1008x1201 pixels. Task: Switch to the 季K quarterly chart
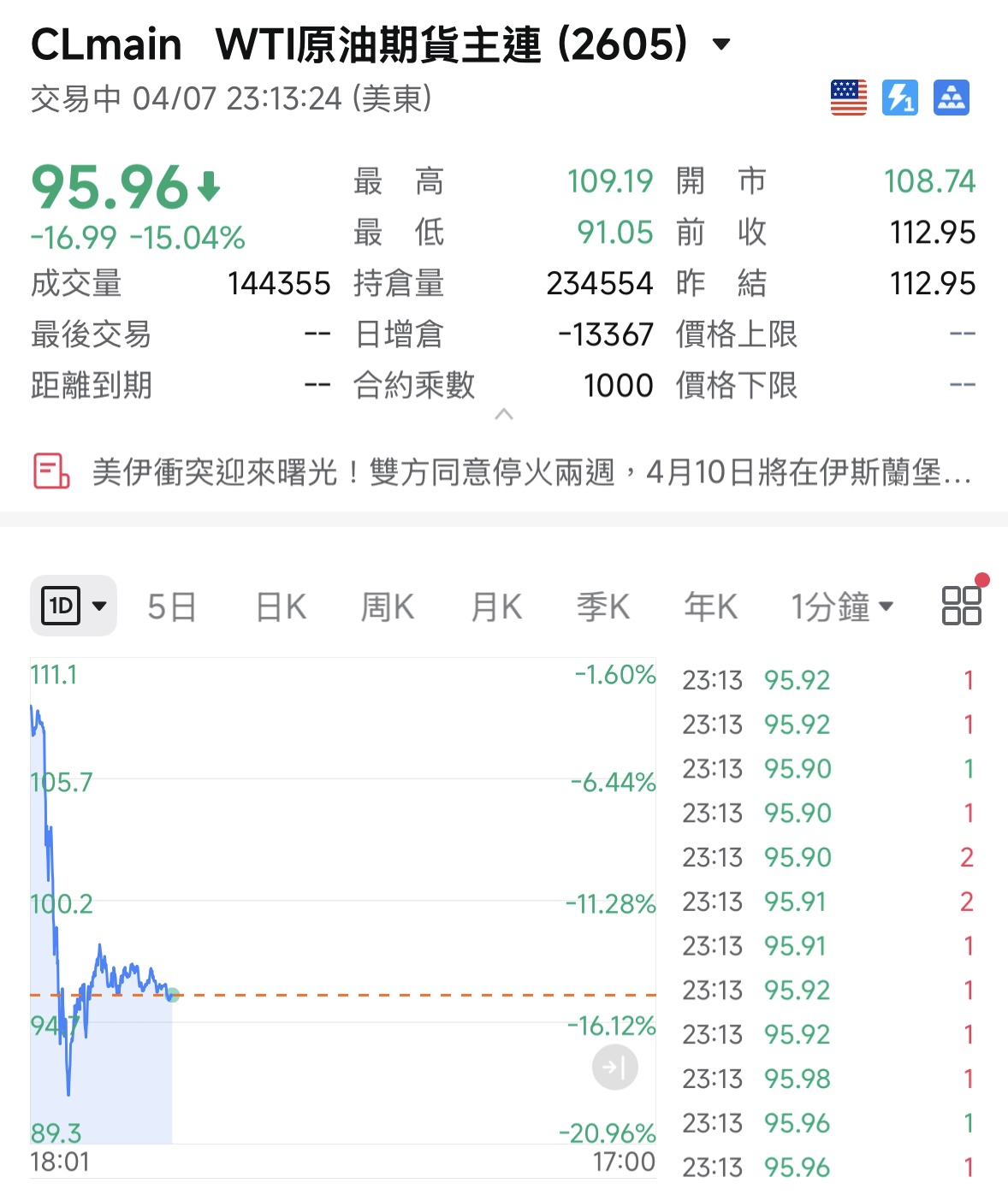click(603, 607)
